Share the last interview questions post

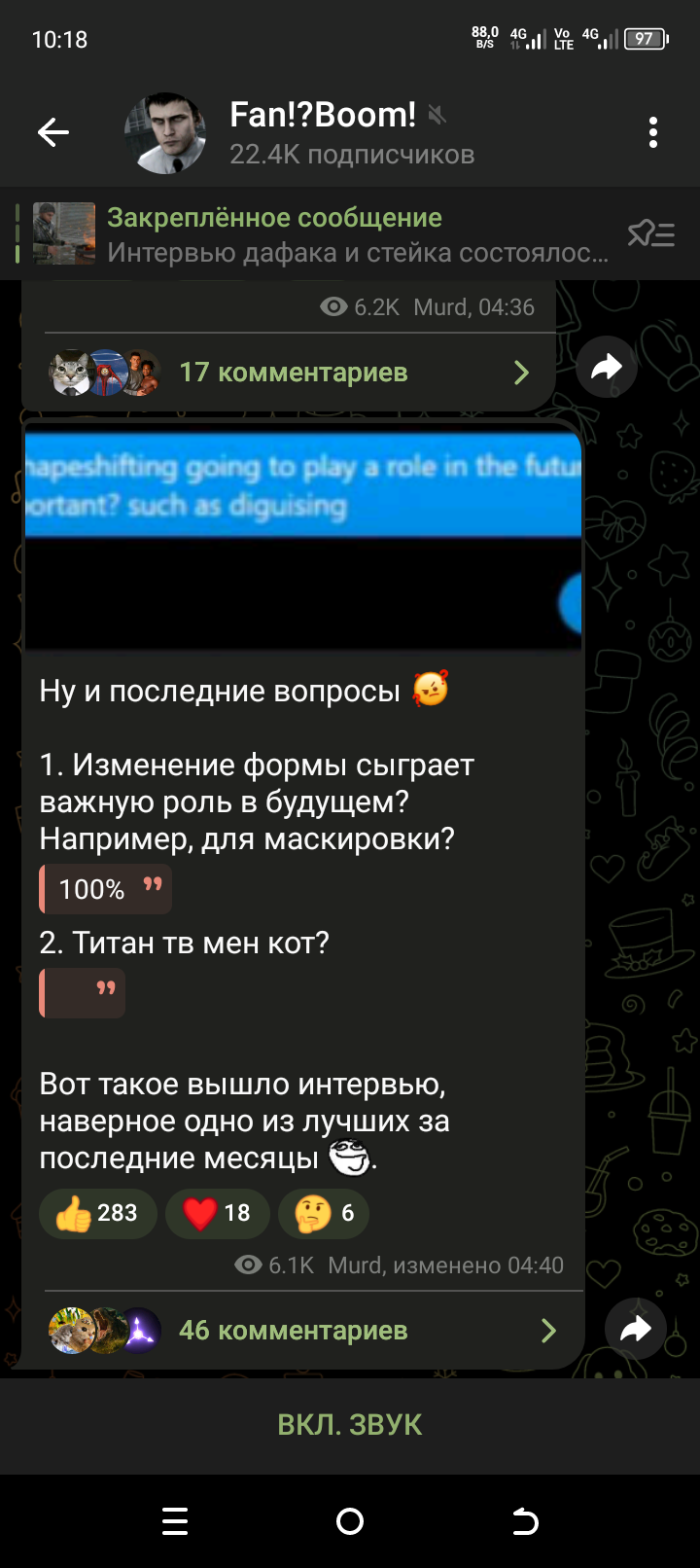(635, 1329)
